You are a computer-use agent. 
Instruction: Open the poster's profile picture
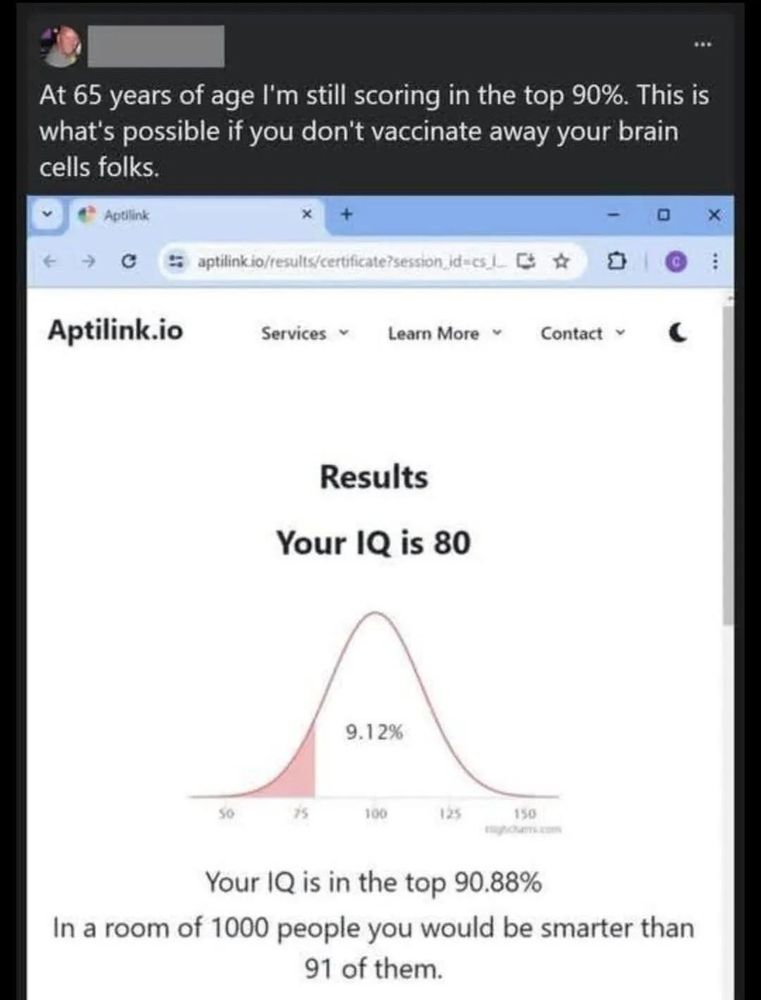pos(62,46)
